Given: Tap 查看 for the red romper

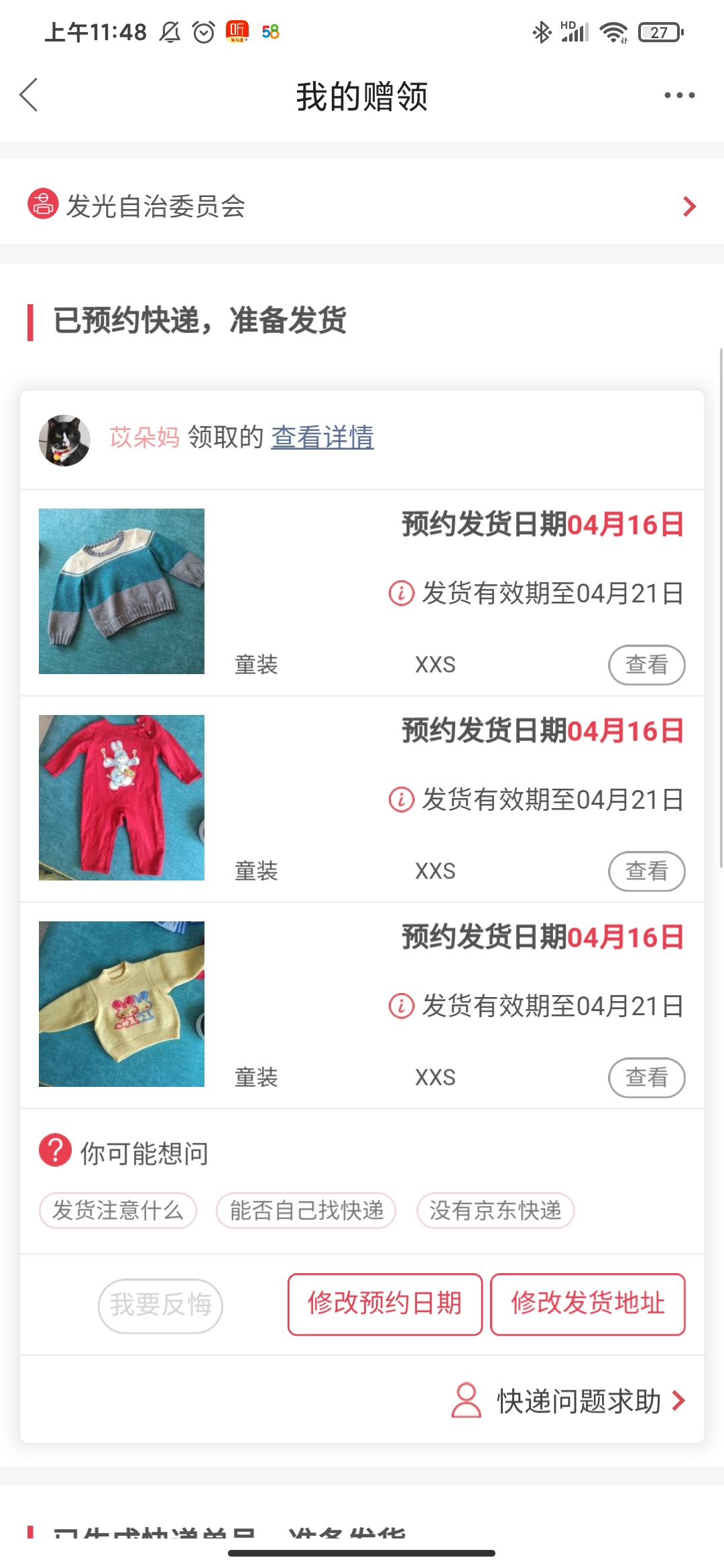Looking at the screenshot, I should click(x=646, y=871).
